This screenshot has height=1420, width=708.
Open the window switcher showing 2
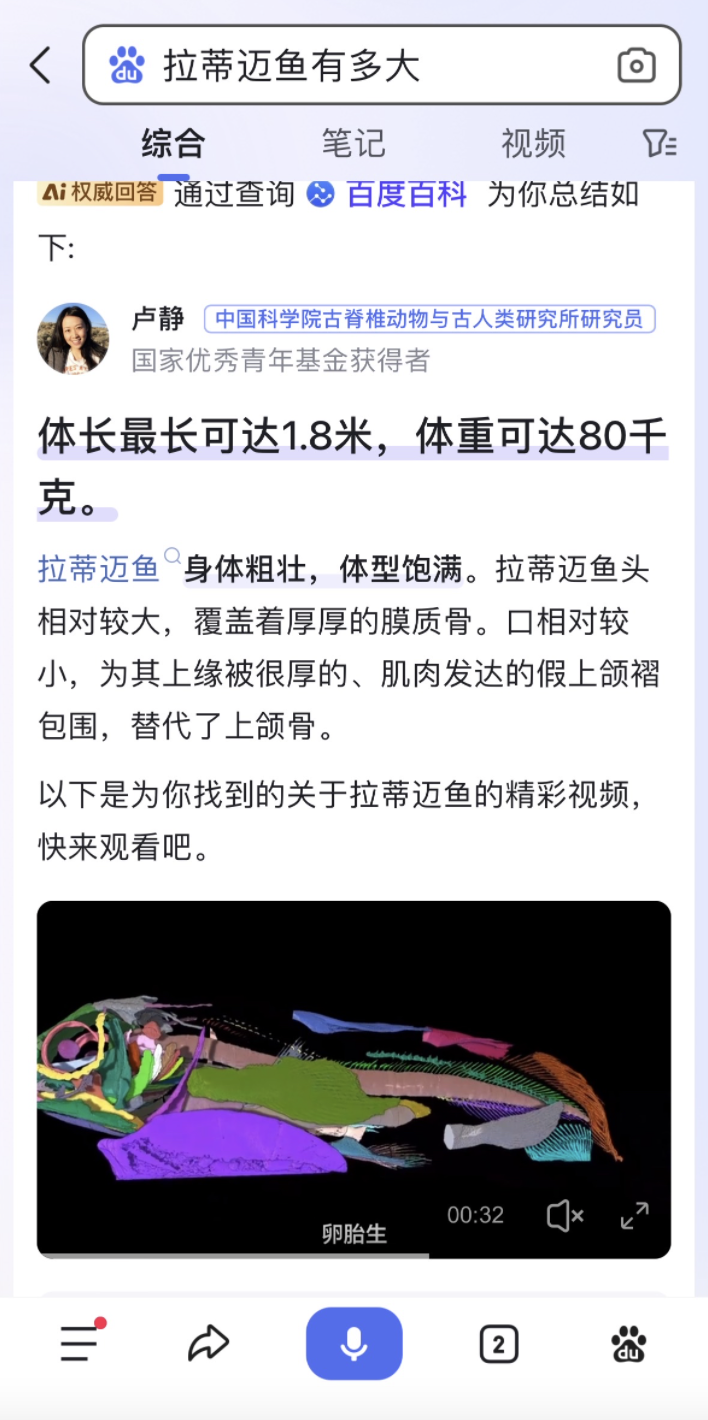pyautogui.click(x=499, y=1345)
